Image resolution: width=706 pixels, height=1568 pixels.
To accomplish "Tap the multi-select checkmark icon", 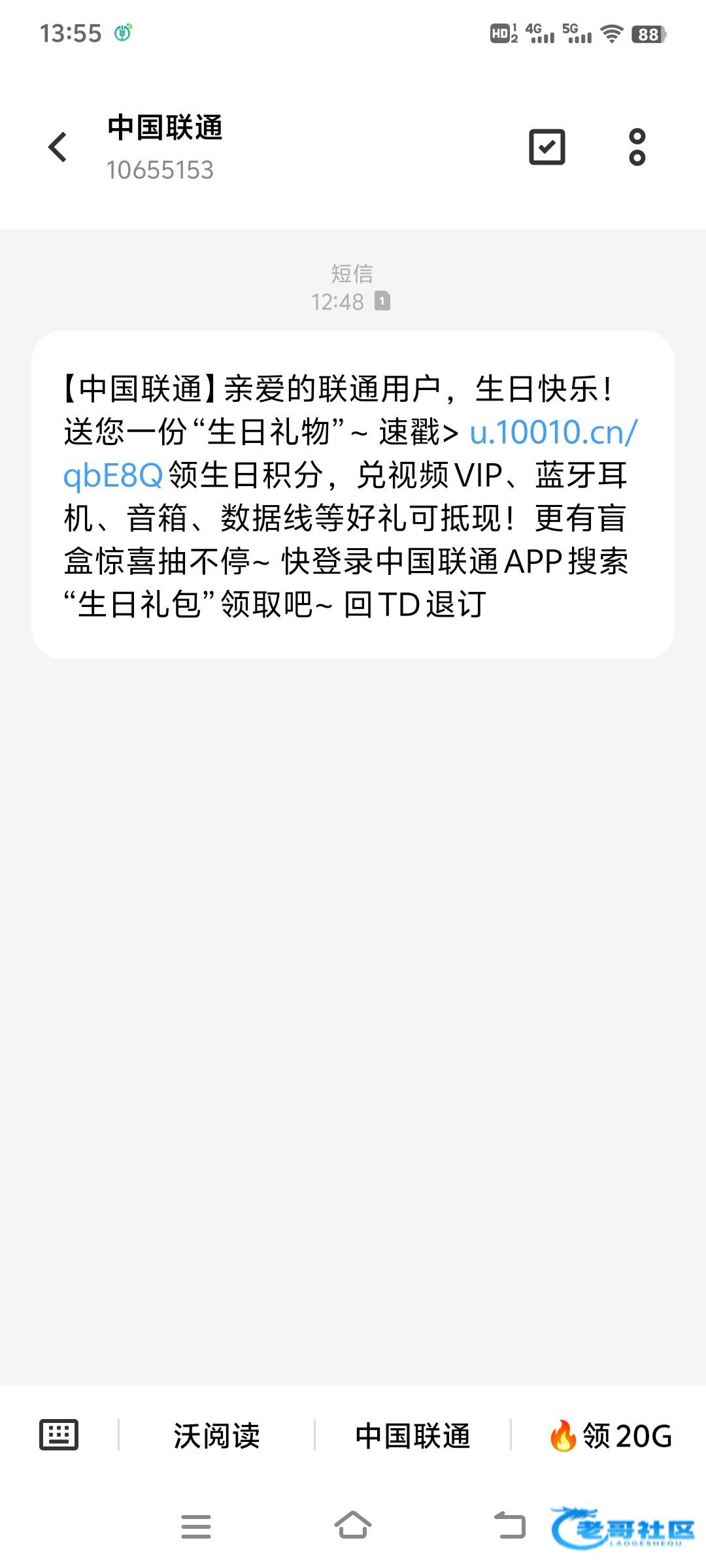I will pyautogui.click(x=546, y=147).
